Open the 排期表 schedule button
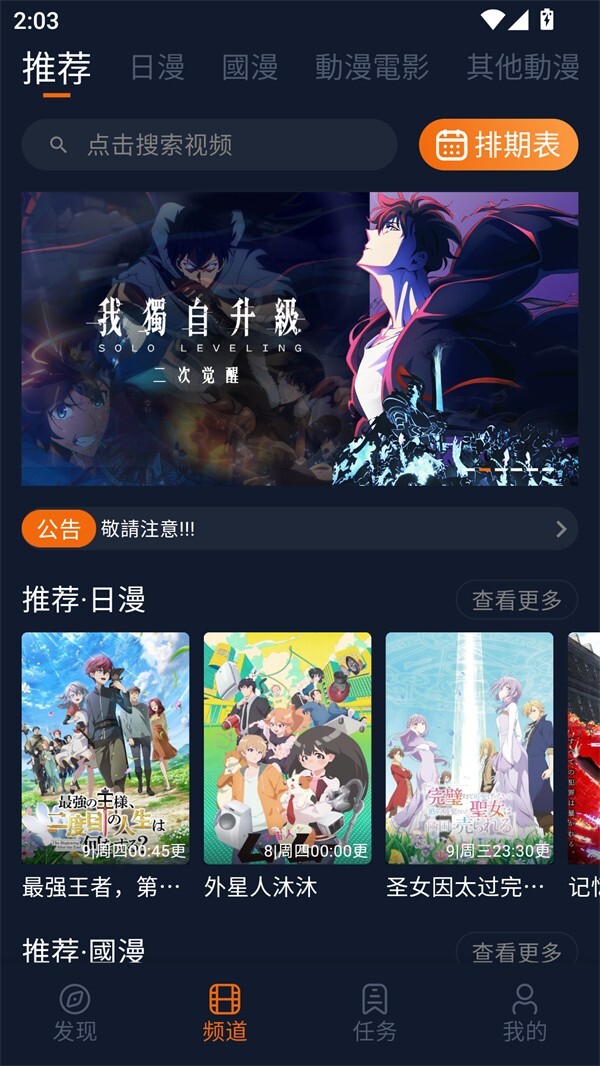This screenshot has height=1066, width=600. [x=498, y=145]
